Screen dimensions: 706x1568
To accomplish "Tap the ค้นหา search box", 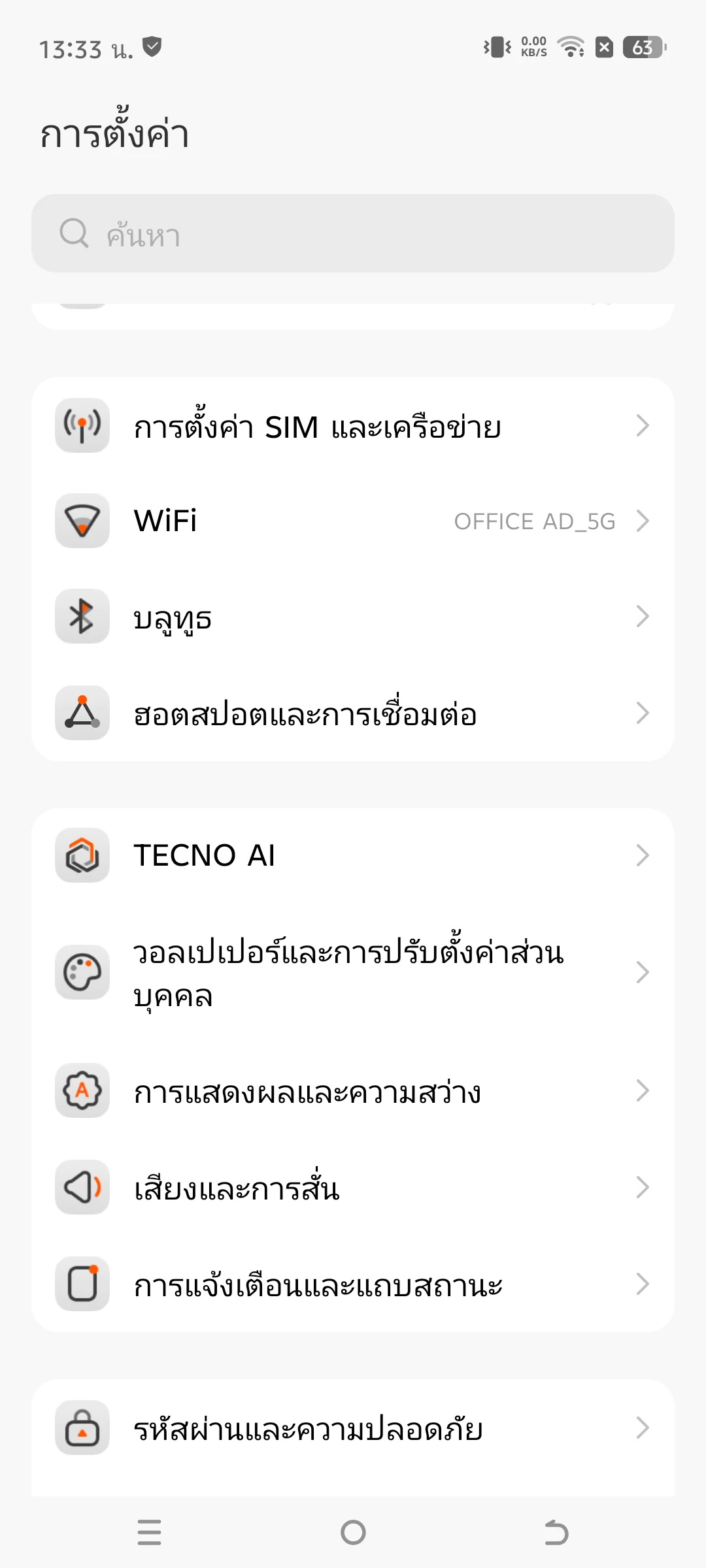I will point(353,233).
